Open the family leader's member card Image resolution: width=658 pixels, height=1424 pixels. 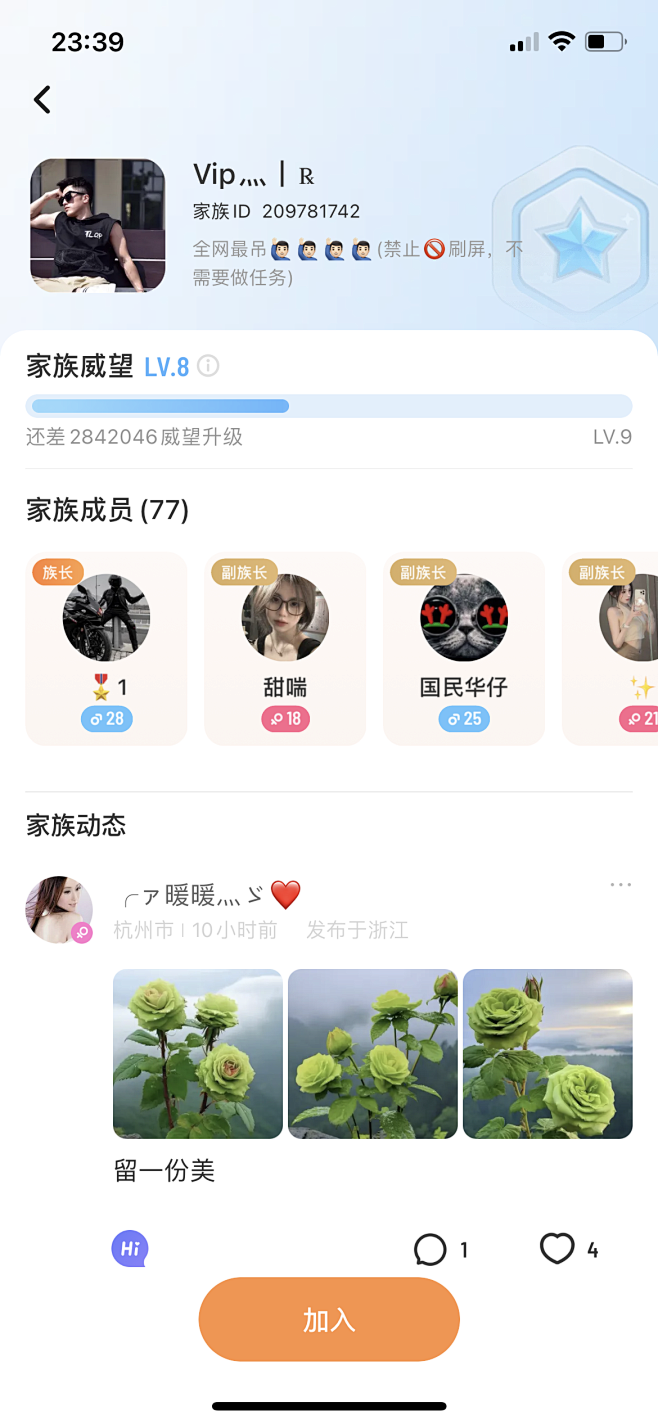coord(106,648)
